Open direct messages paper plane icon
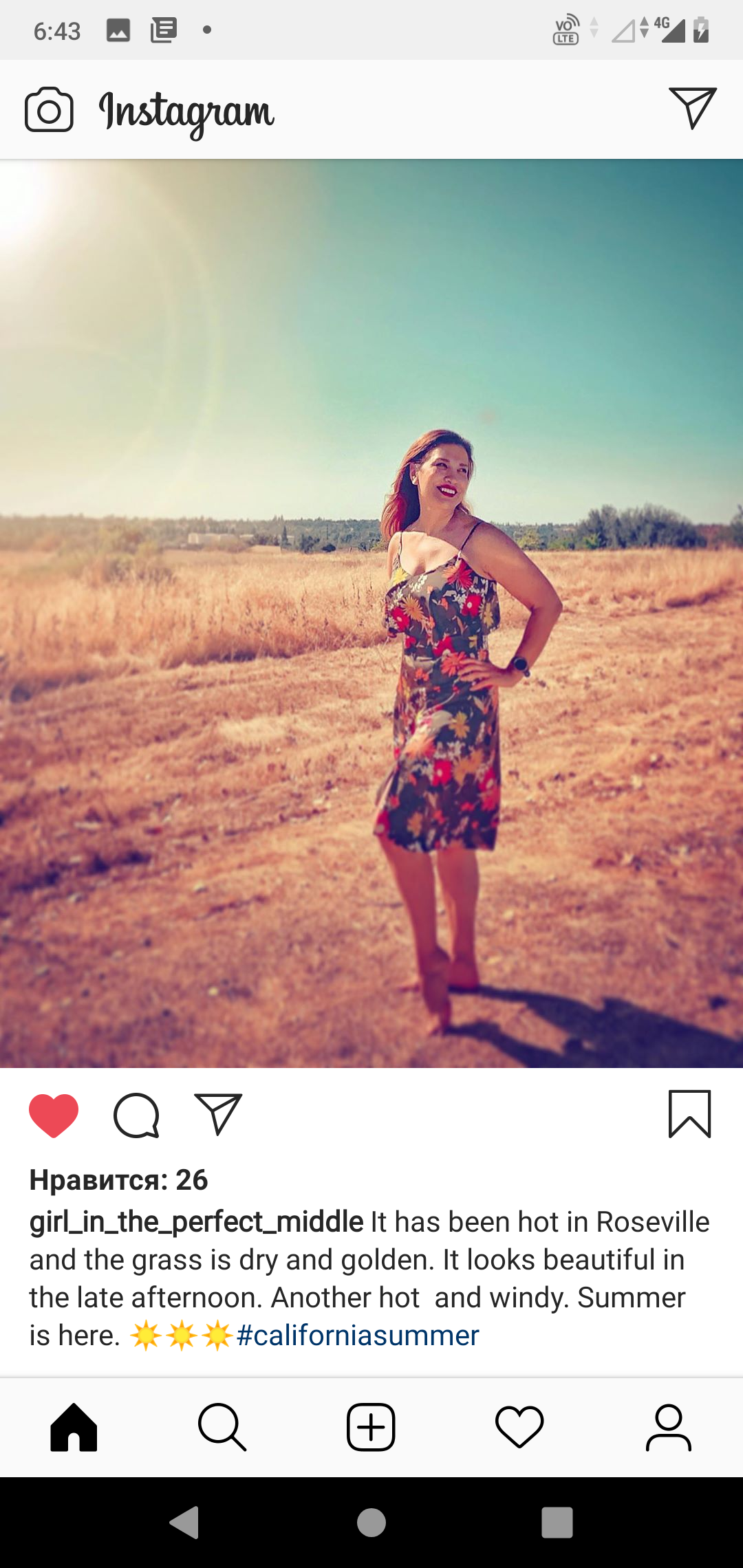Screen dimensions: 743x1568 (693, 108)
